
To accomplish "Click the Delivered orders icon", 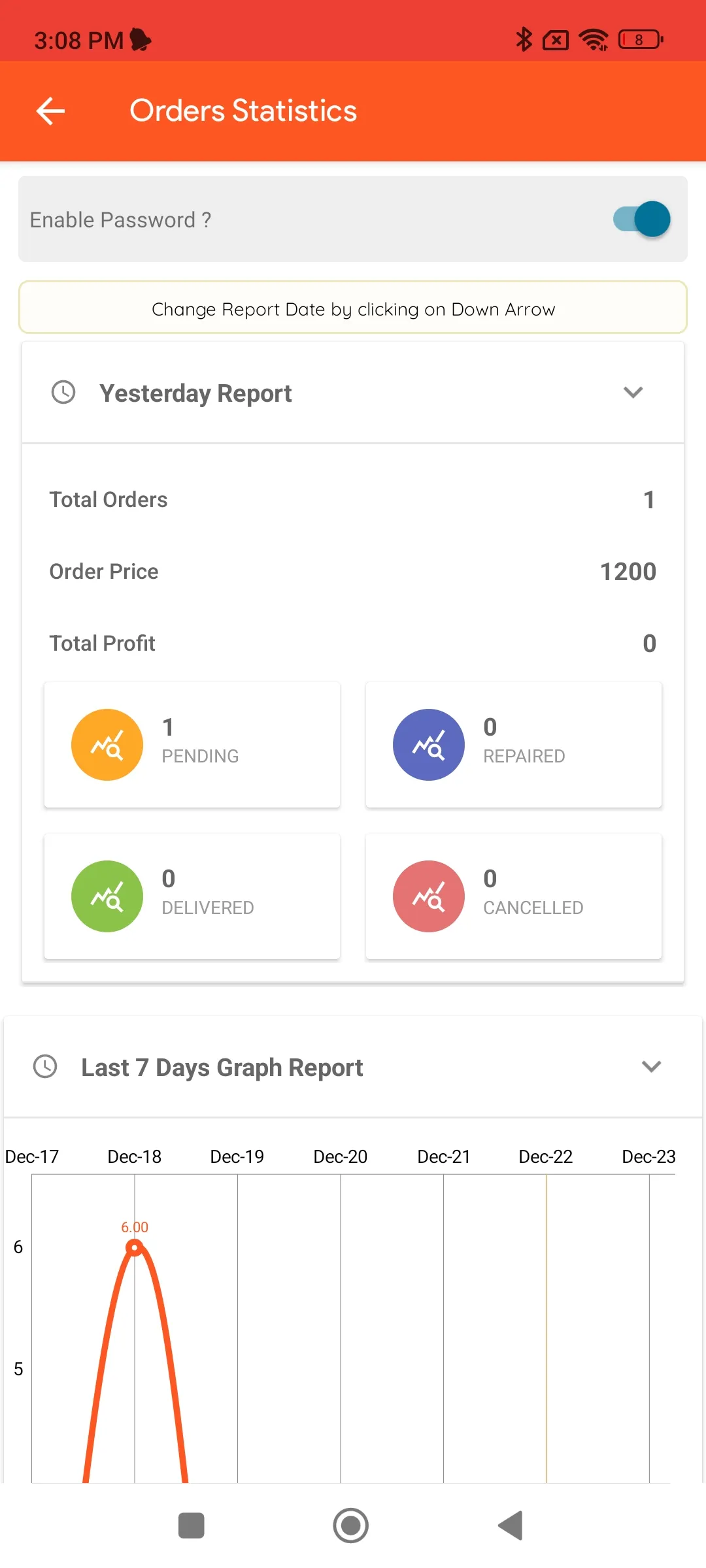I will (x=107, y=896).
